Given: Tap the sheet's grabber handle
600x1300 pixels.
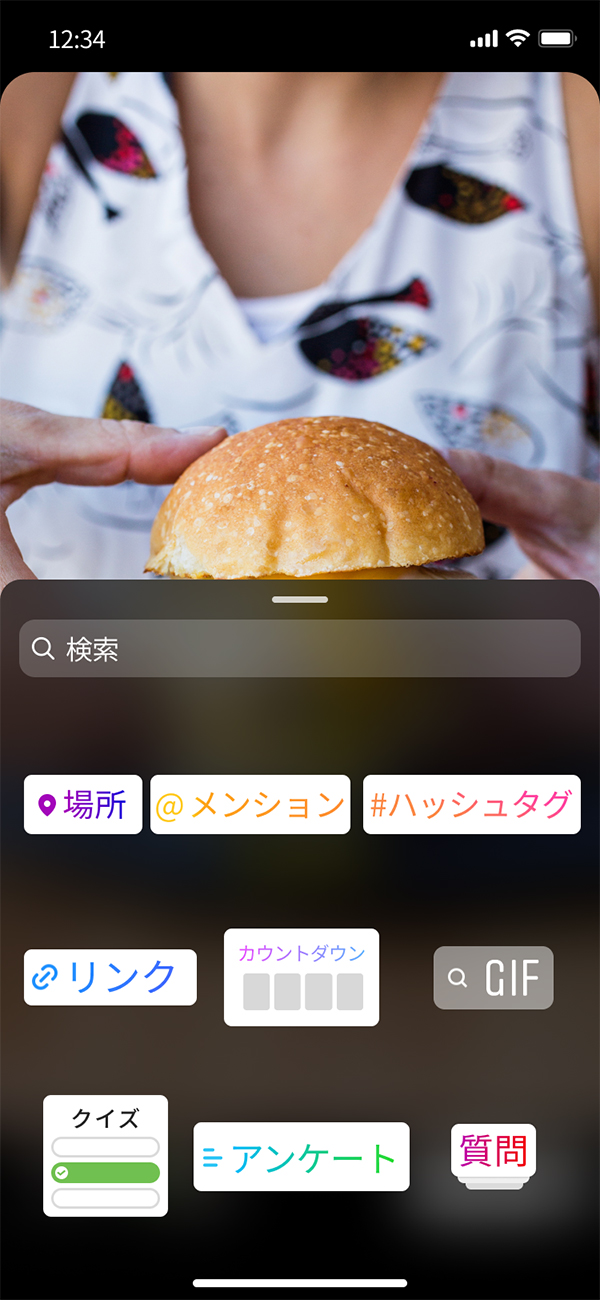Looking at the screenshot, I should (x=300, y=599).
